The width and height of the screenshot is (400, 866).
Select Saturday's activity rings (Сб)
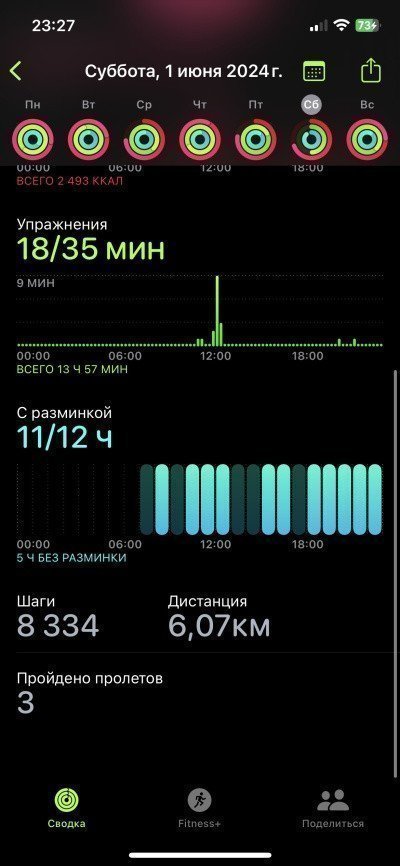312,140
